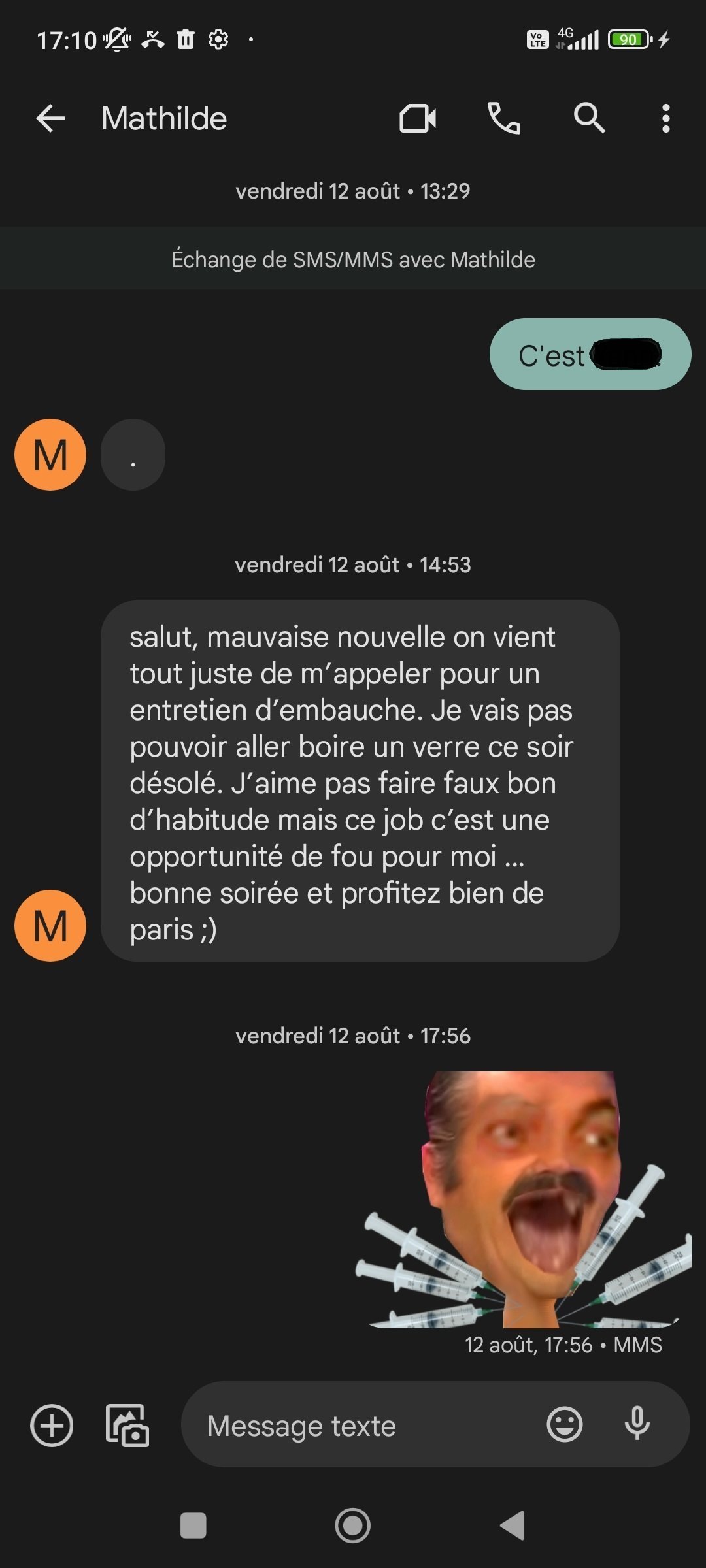Open the sent MMS image
Image resolution: width=706 pixels, height=1568 pixels.
point(523,1199)
